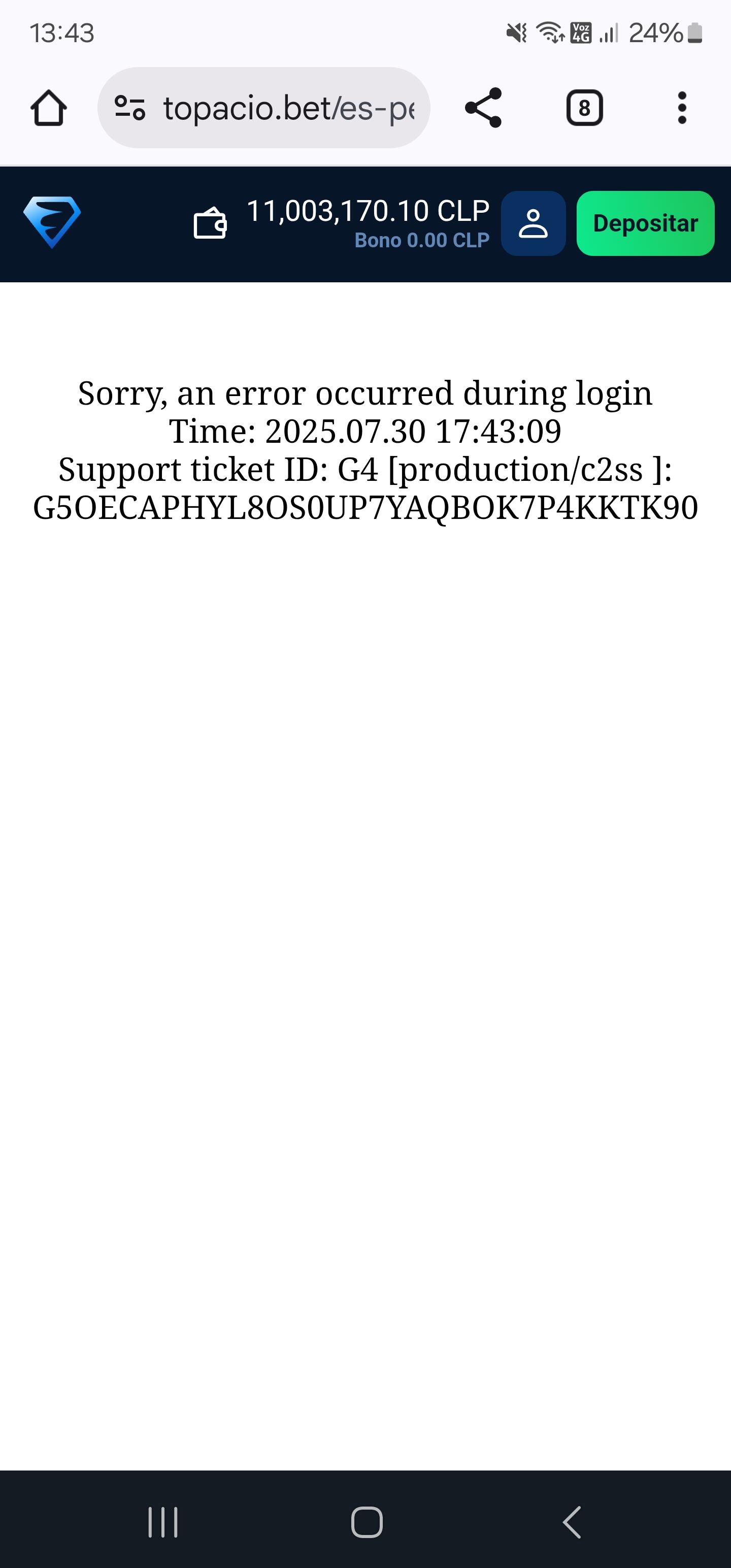Share this page from the browser toolbar
This screenshot has height=1568, width=731.
point(483,108)
